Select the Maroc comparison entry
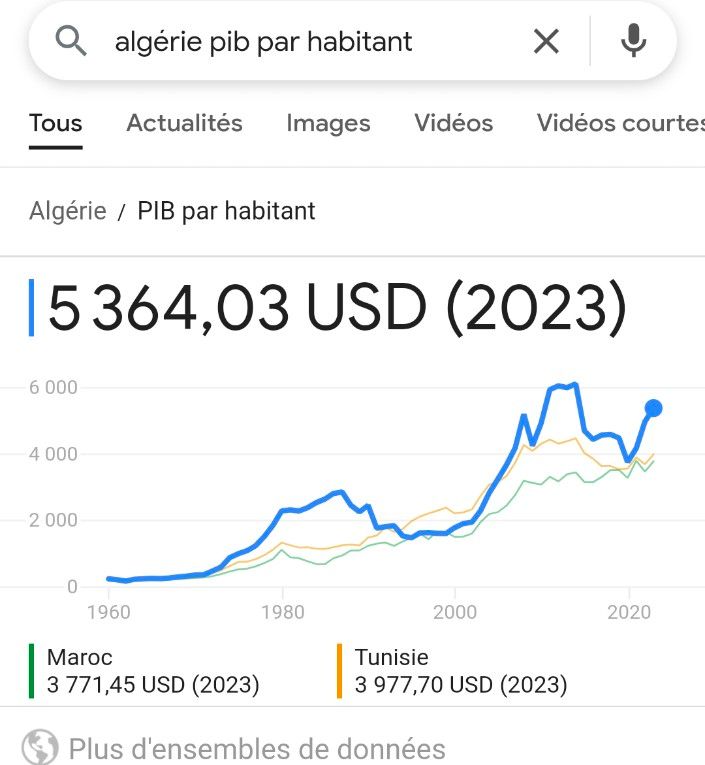The height and width of the screenshot is (765, 705). point(144,671)
